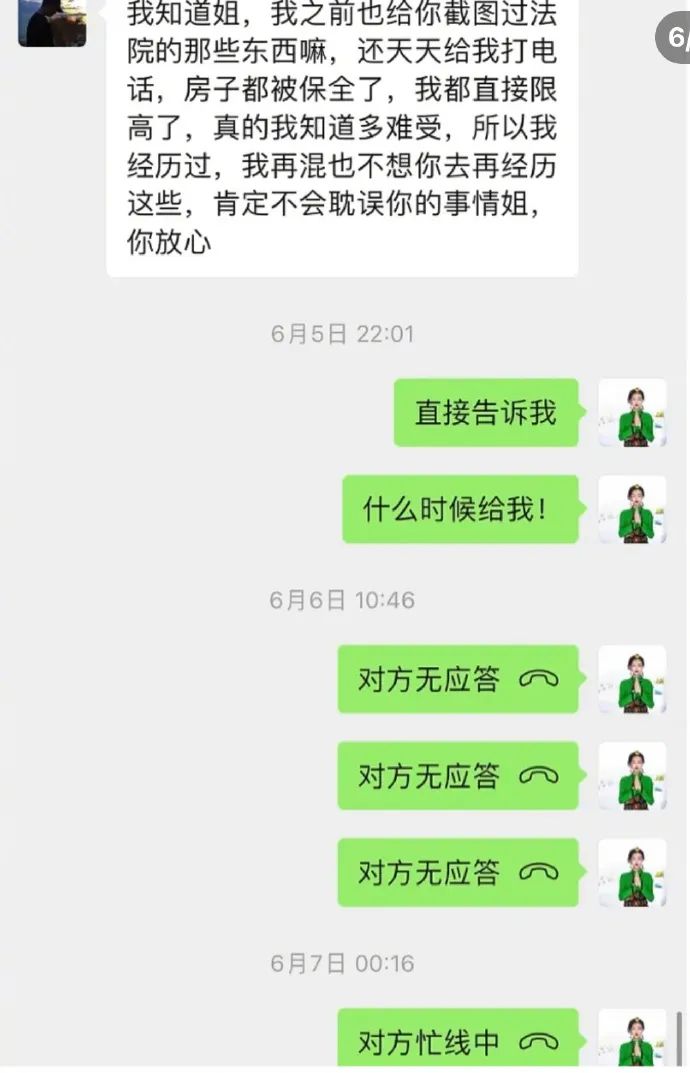Screen dimensions: 690x1073
Task: Open sender avatar beside 直接告诉我 message
Action: (x=632, y=412)
